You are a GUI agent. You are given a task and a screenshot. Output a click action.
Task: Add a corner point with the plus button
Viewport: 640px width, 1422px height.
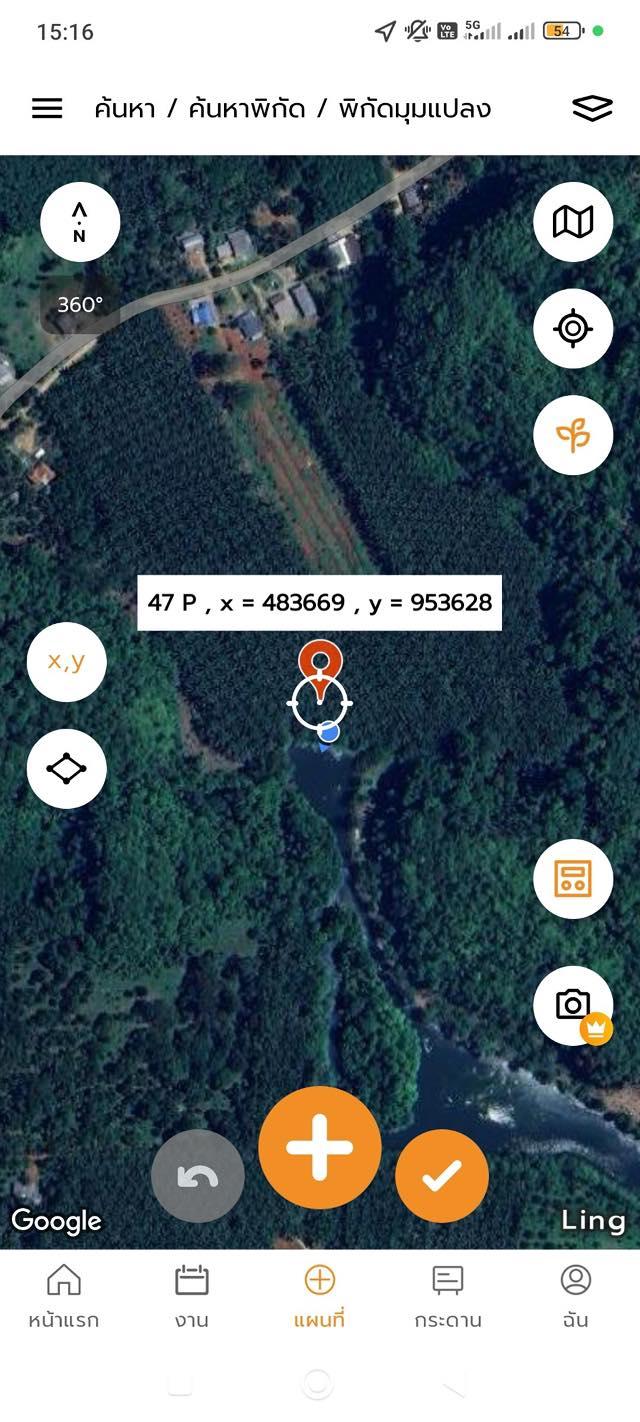pyautogui.click(x=320, y=1147)
